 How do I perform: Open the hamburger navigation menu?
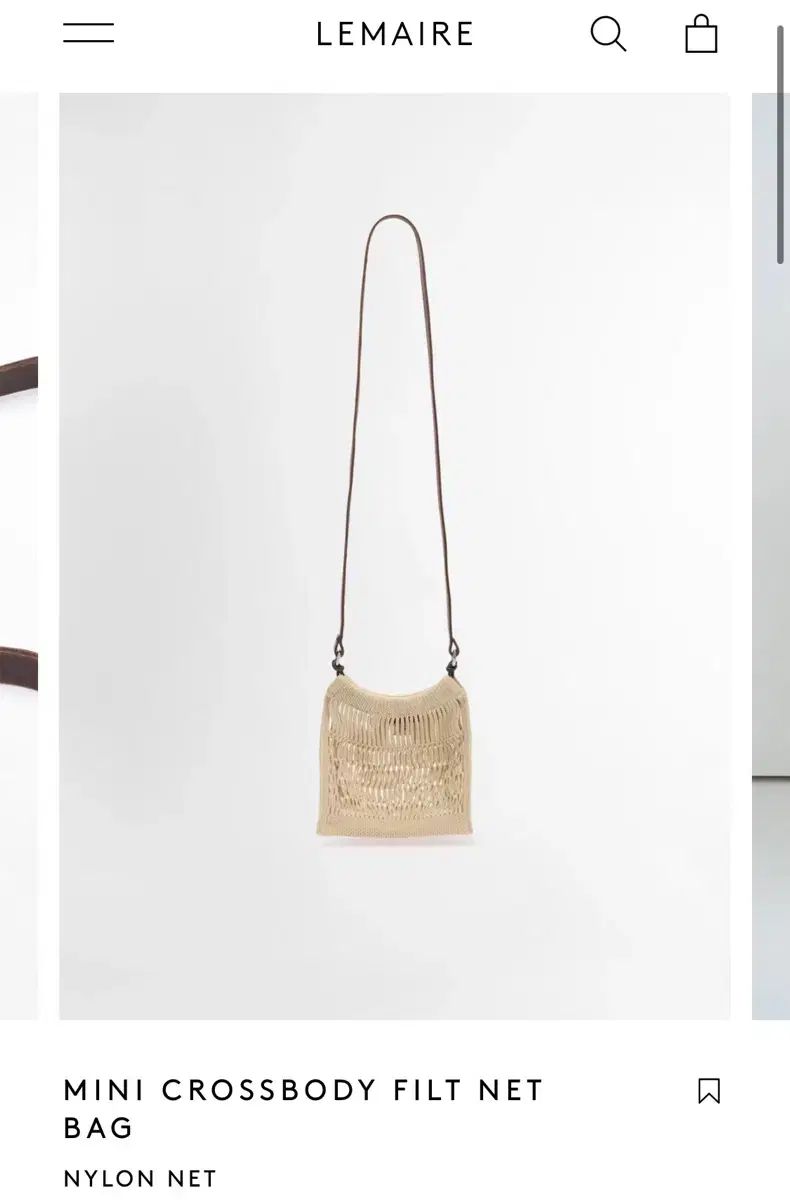pos(88,33)
